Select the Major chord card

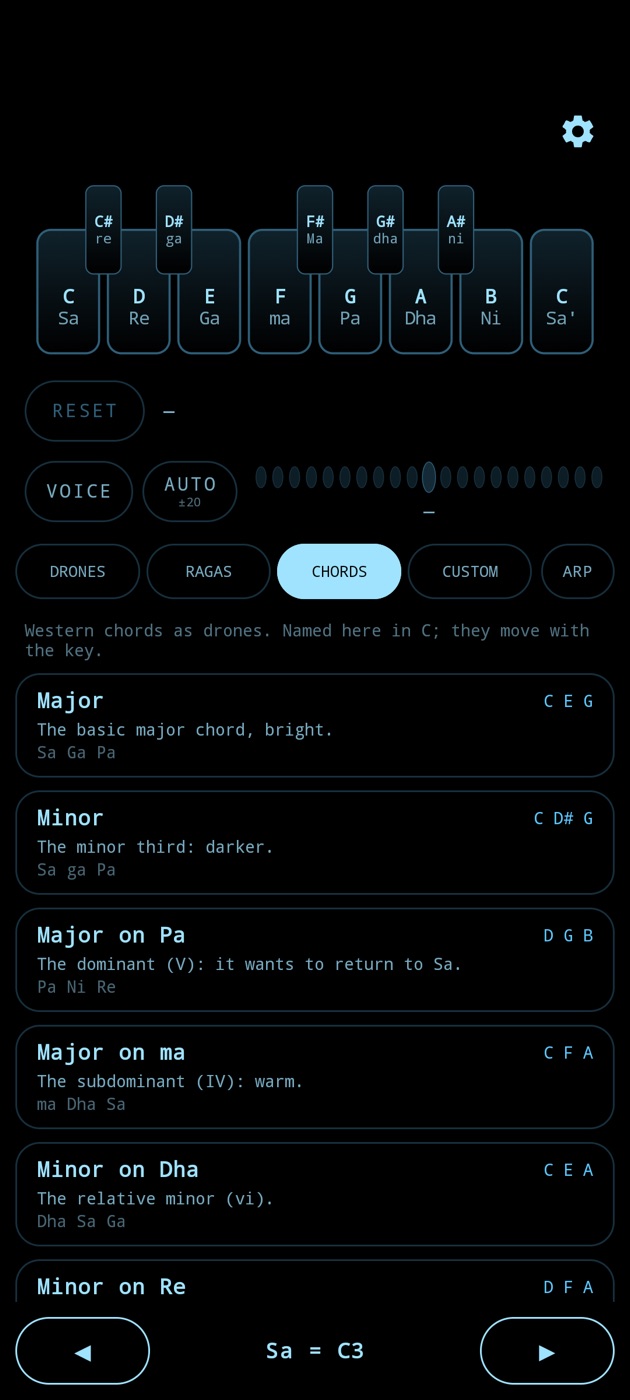tap(315, 725)
